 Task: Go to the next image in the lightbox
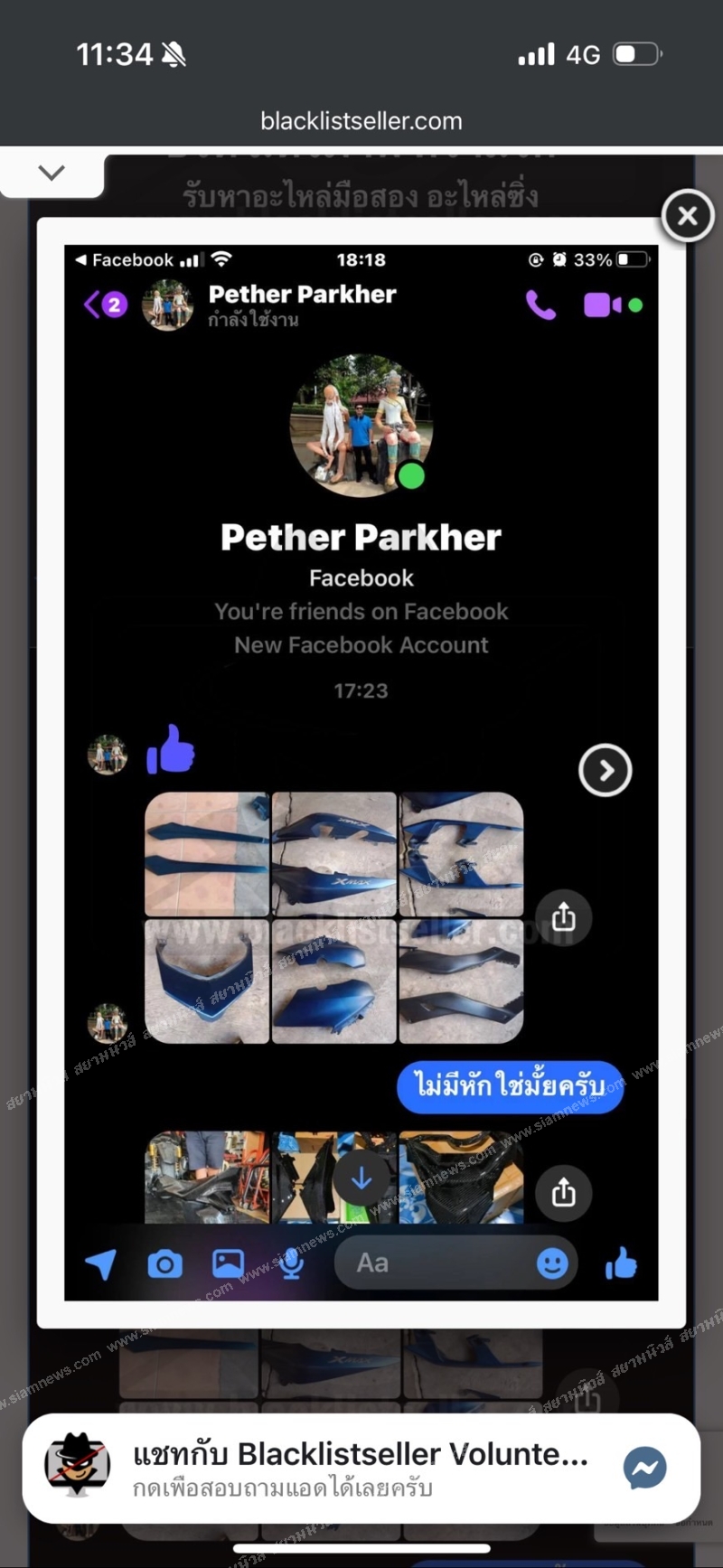coord(605,770)
